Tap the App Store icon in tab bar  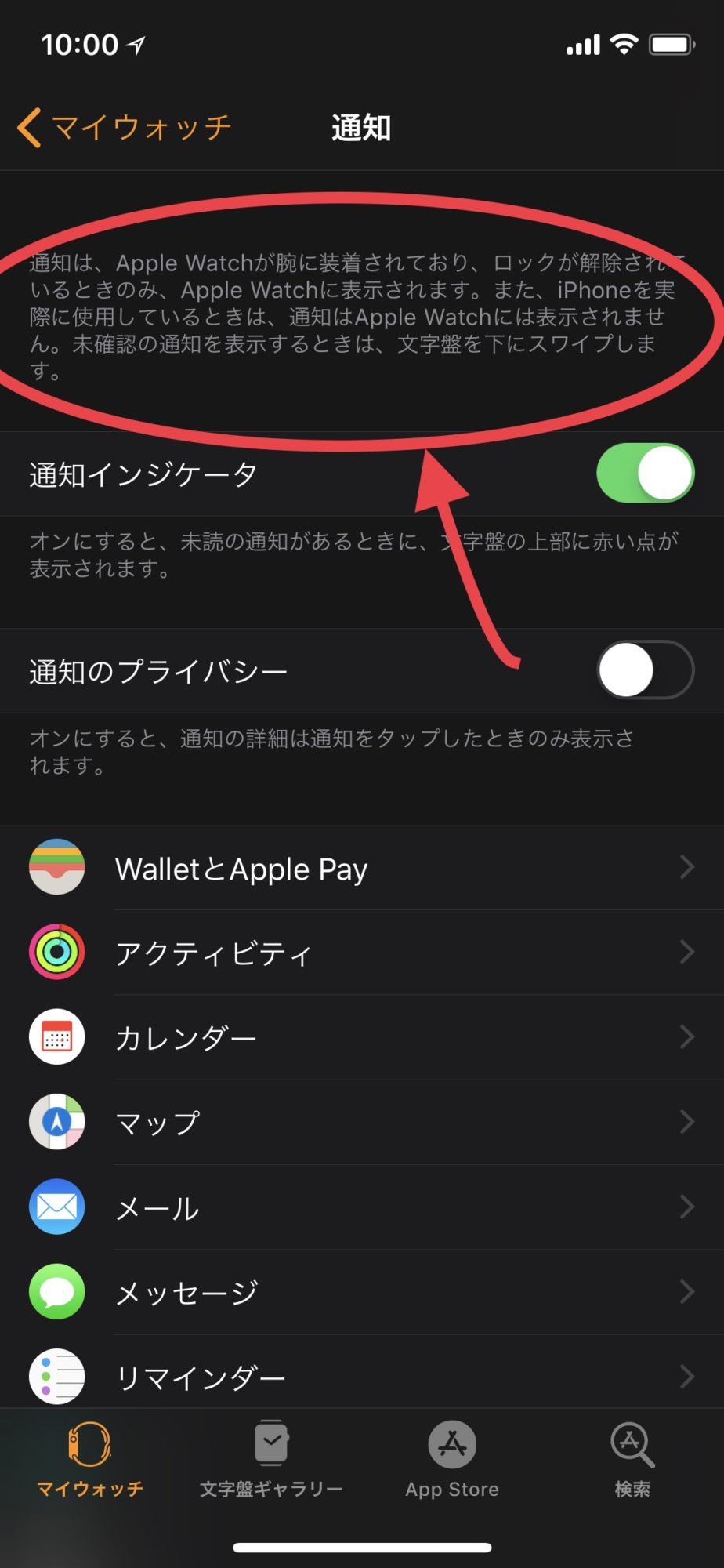[452, 1460]
